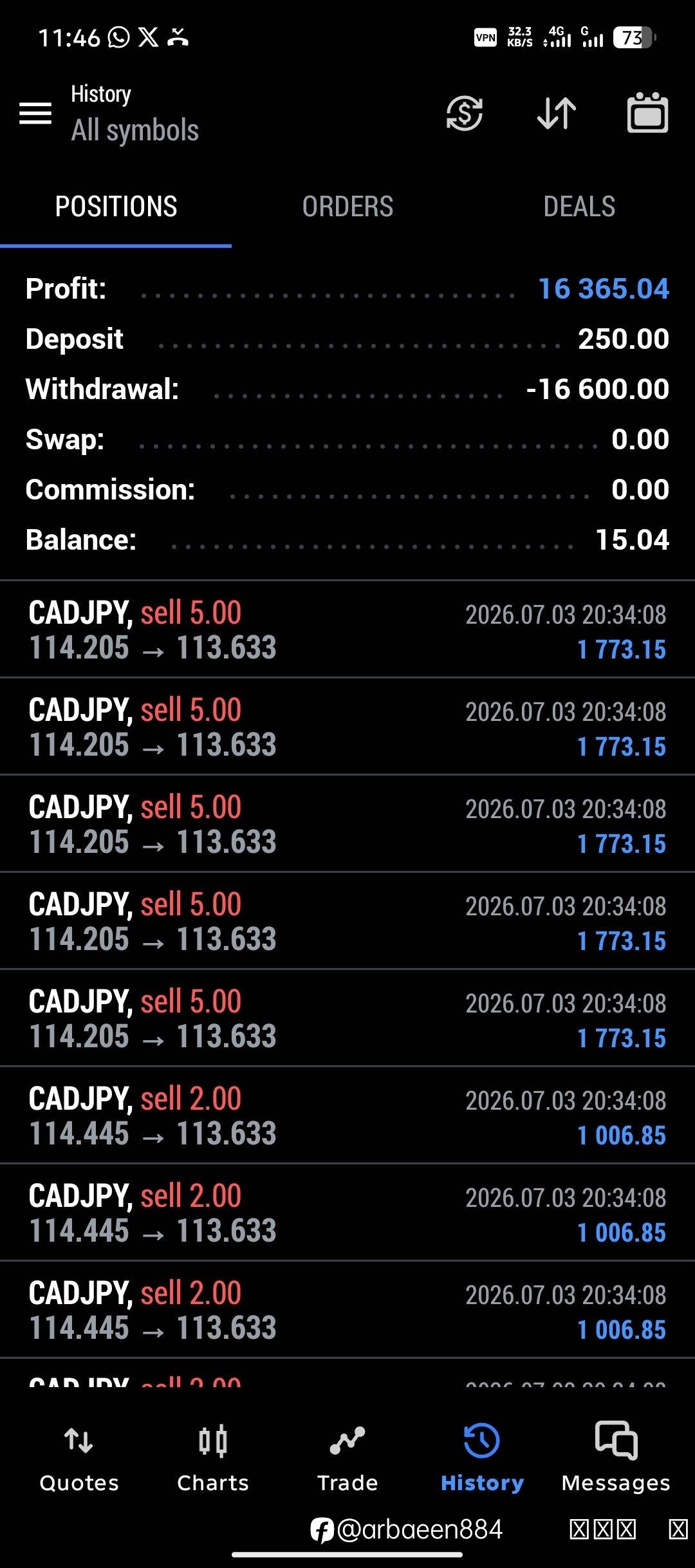Switch to the DEALS tab

pyautogui.click(x=579, y=207)
